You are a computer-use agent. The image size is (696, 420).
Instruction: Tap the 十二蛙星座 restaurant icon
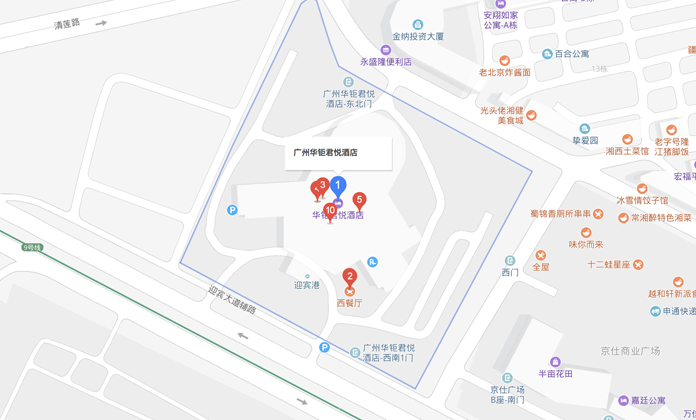click(638, 265)
